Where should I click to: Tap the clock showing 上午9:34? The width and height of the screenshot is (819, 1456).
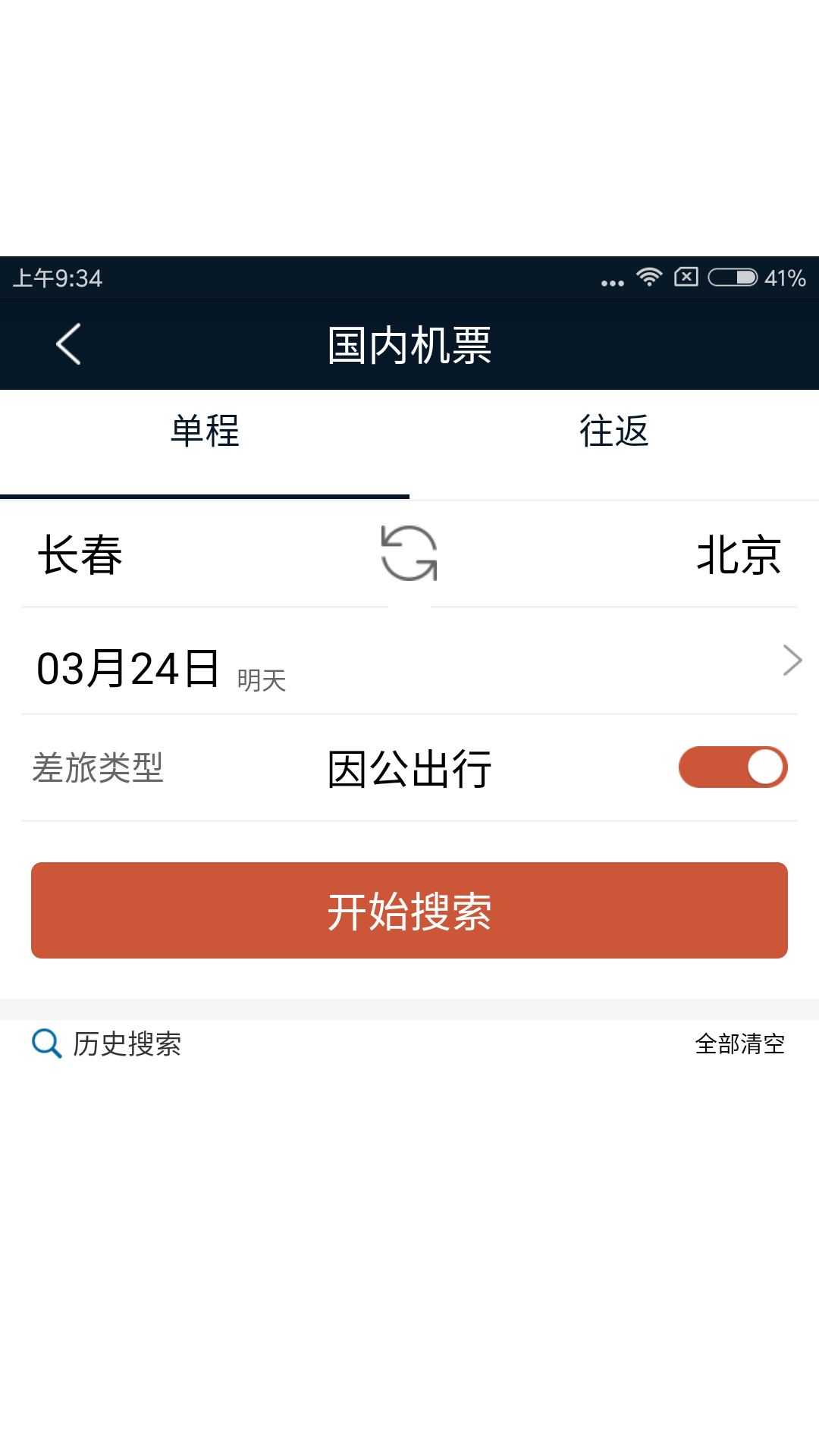[57, 279]
